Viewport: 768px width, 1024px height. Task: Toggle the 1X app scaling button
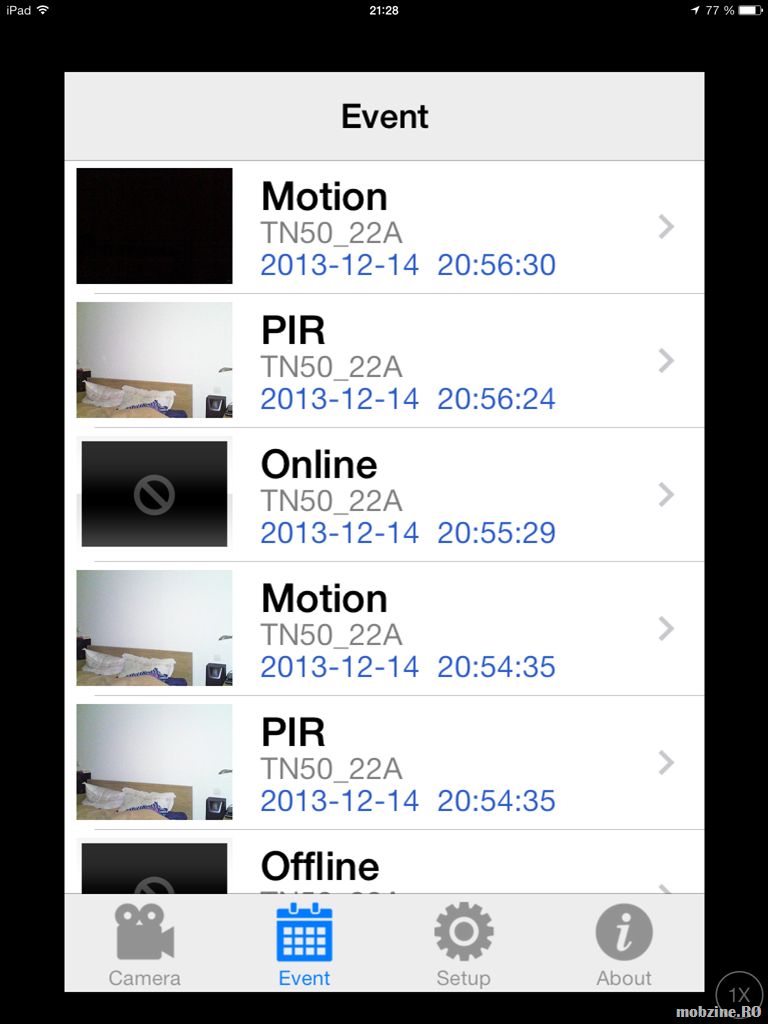[x=739, y=994]
